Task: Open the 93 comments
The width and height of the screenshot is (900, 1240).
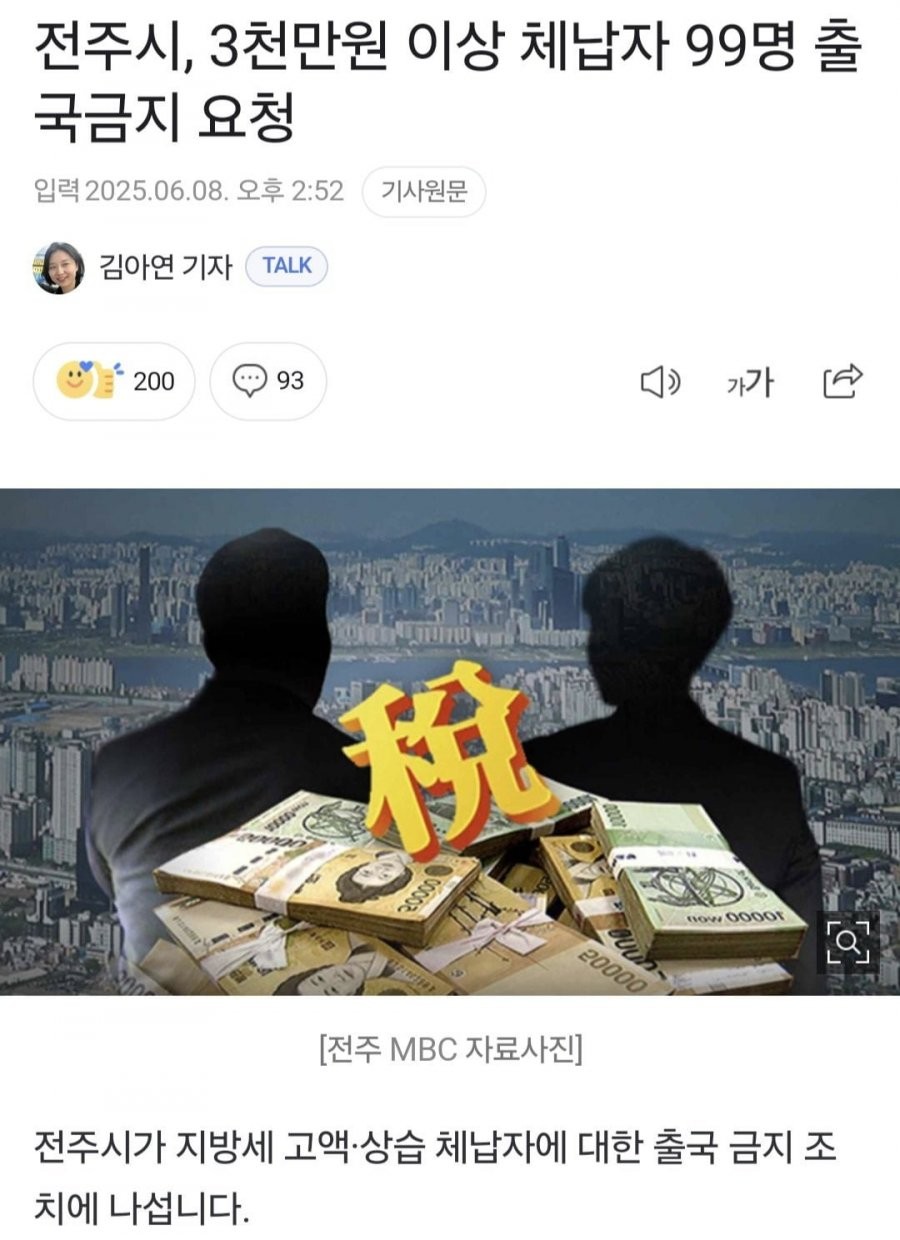Action: (x=268, y=381)
